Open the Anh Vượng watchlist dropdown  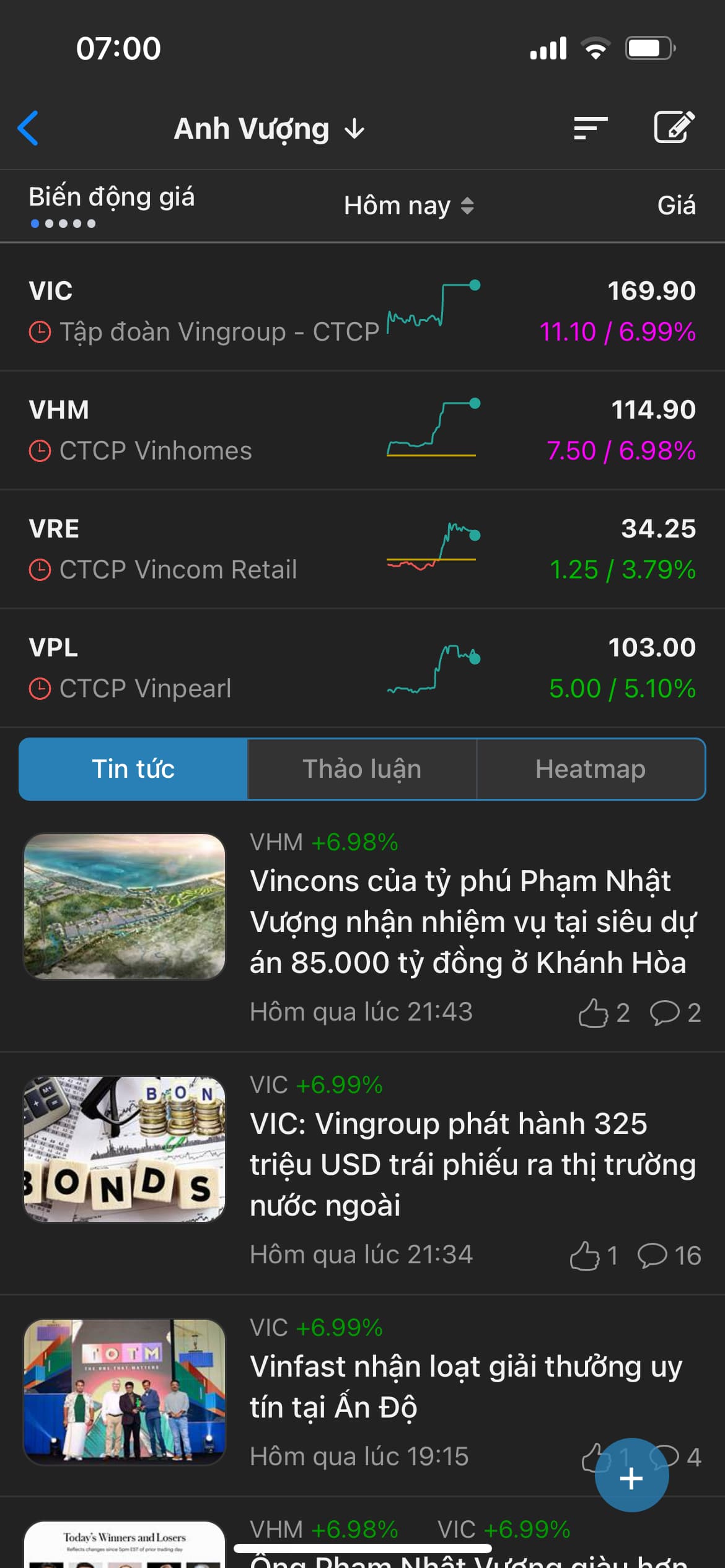pyautogui.click(x=269, y=129)
